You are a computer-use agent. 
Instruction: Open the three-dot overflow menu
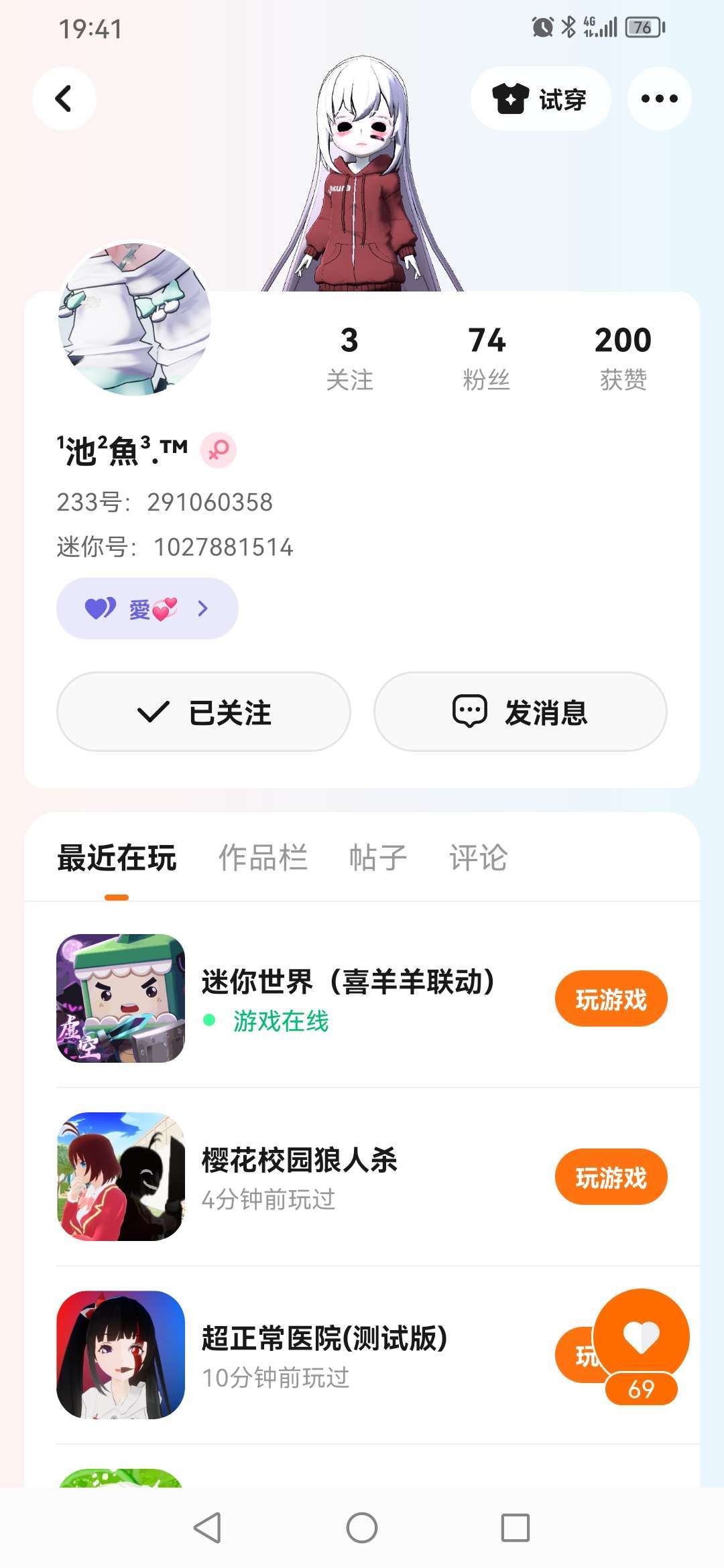click(x=659, y=99)
